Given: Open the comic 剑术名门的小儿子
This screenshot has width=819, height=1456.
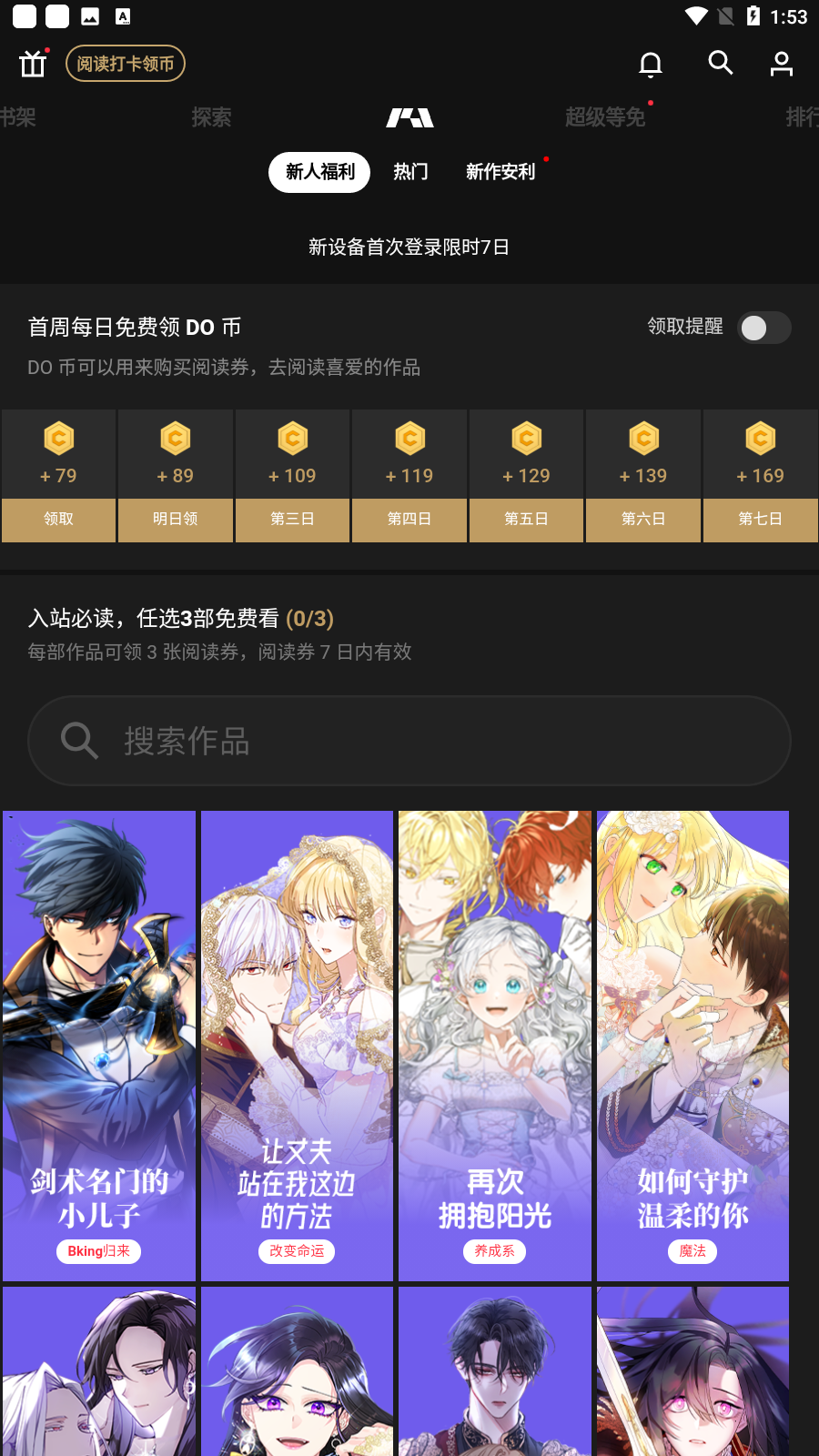Looking at the screenshot, I should click(x=99, y=1046).
